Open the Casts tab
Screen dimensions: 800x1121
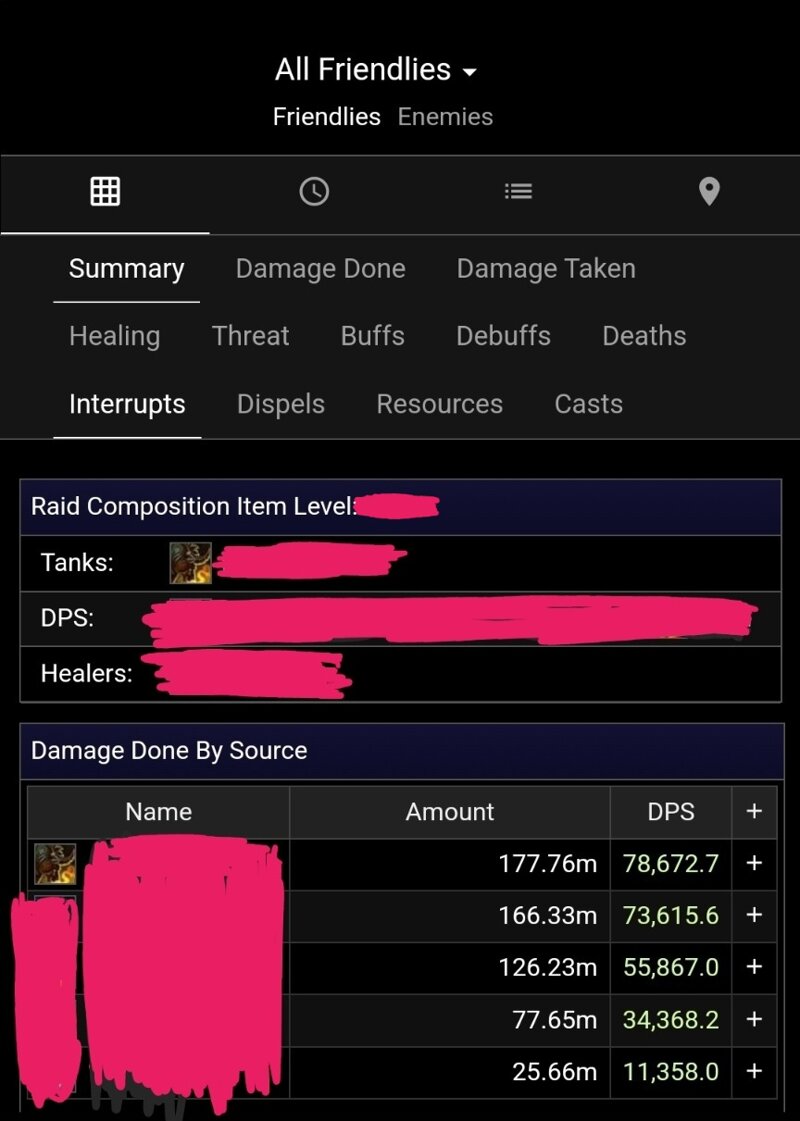[x=588, y=404]
